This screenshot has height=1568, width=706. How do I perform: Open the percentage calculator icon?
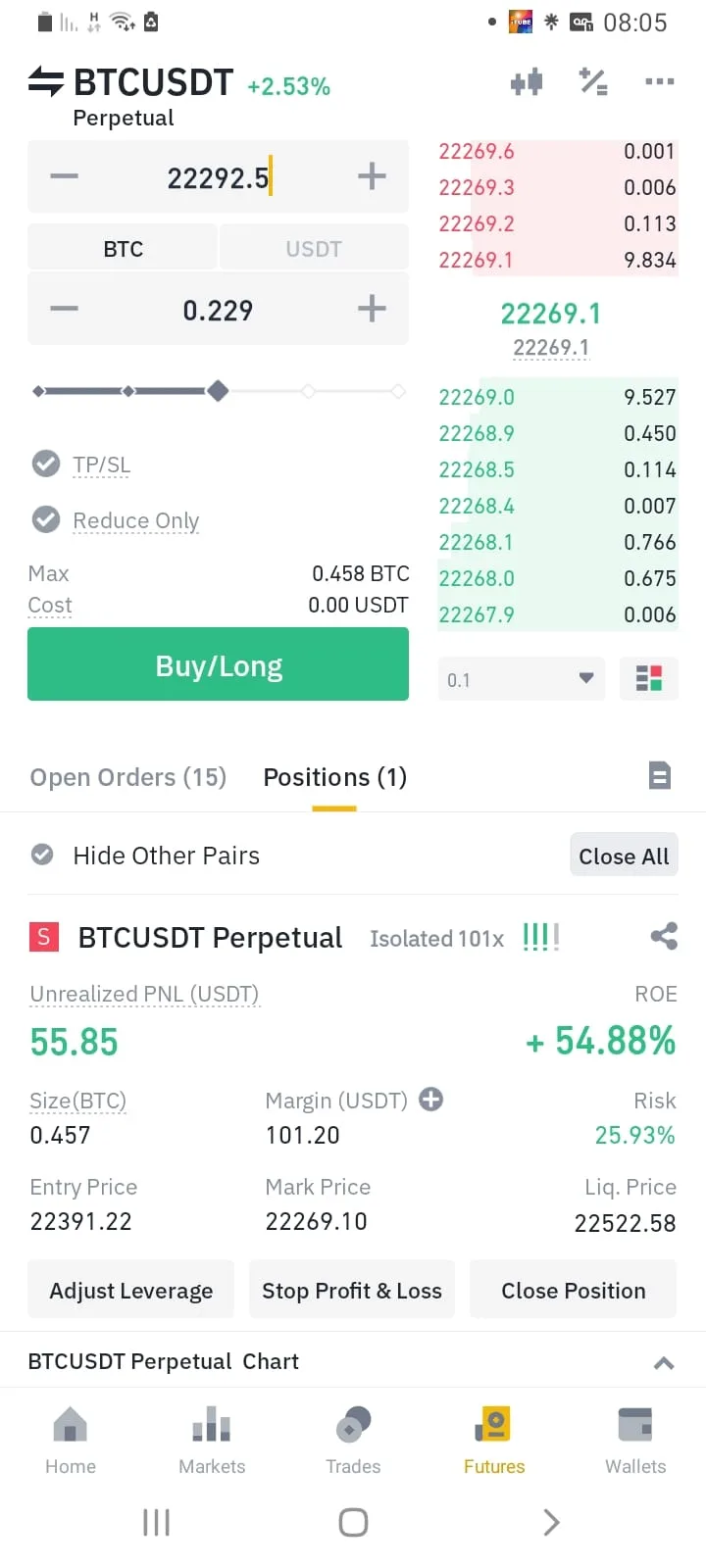tap(593, 82)
